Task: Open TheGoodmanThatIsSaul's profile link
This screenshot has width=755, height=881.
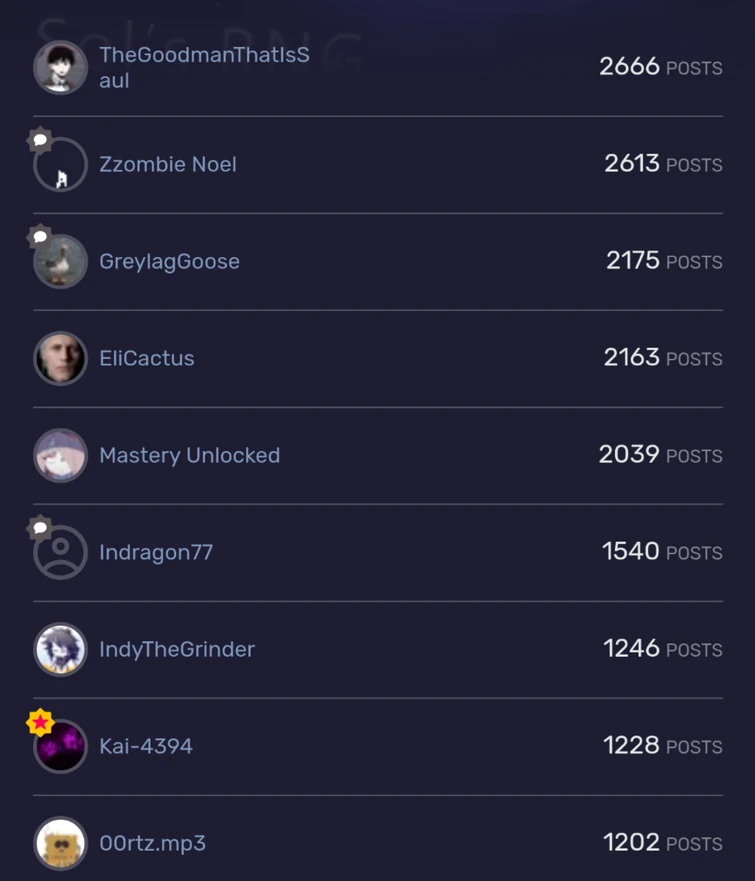Action: pyautogui.click(x=204, y=68)
